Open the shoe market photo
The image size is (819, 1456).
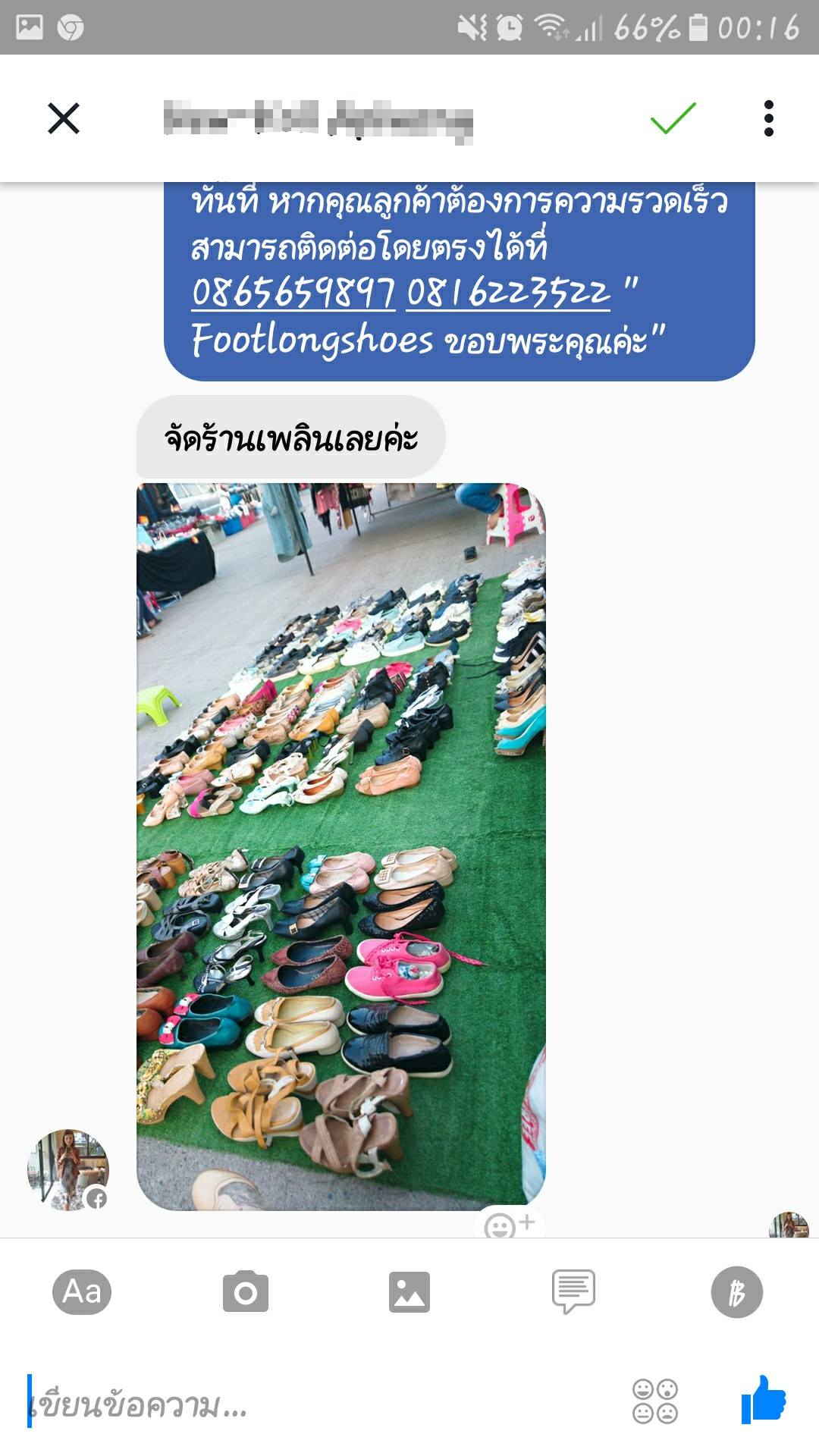[x=340, y=846]
